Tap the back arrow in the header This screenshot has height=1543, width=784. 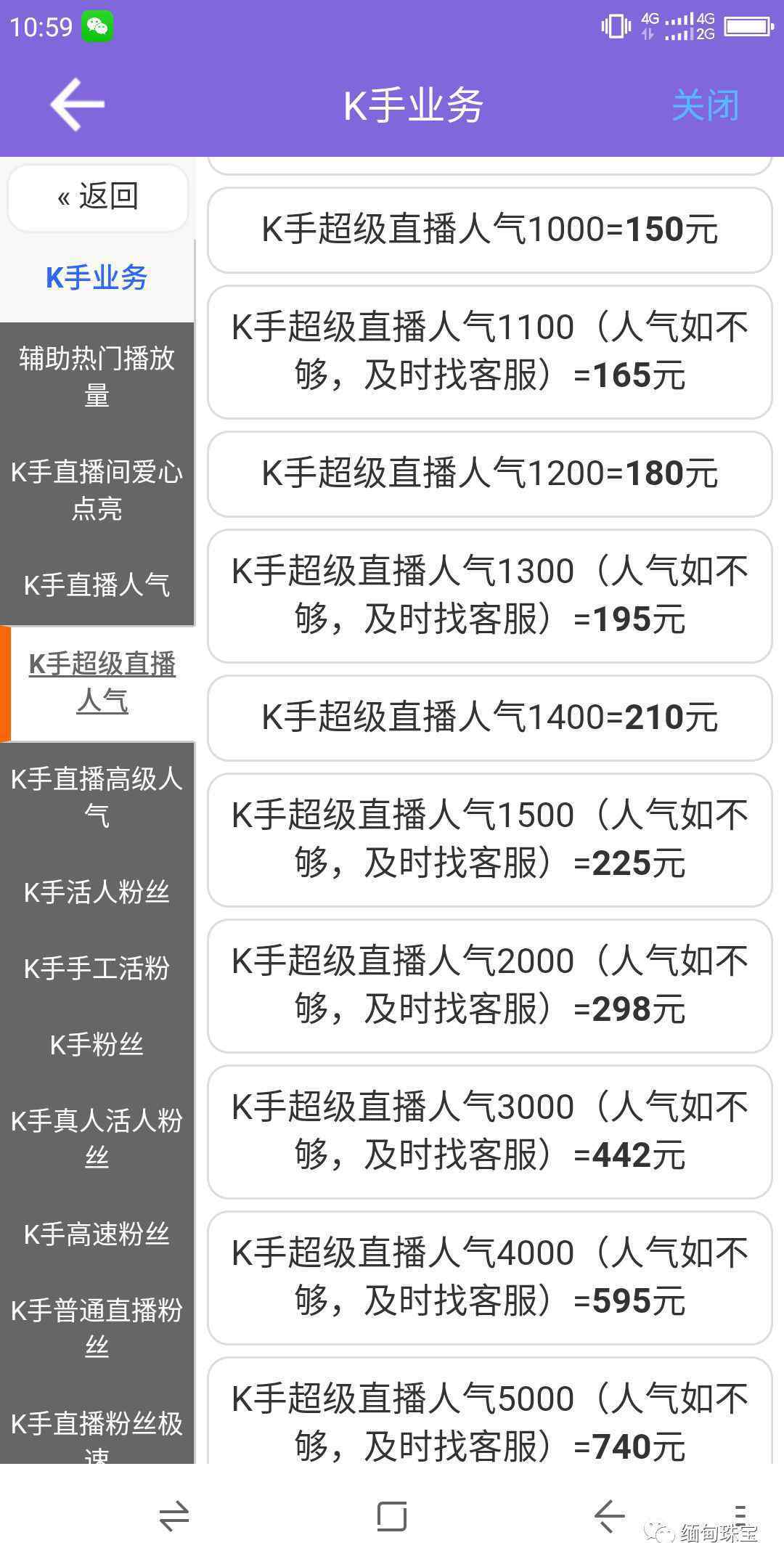click(78, 105)
